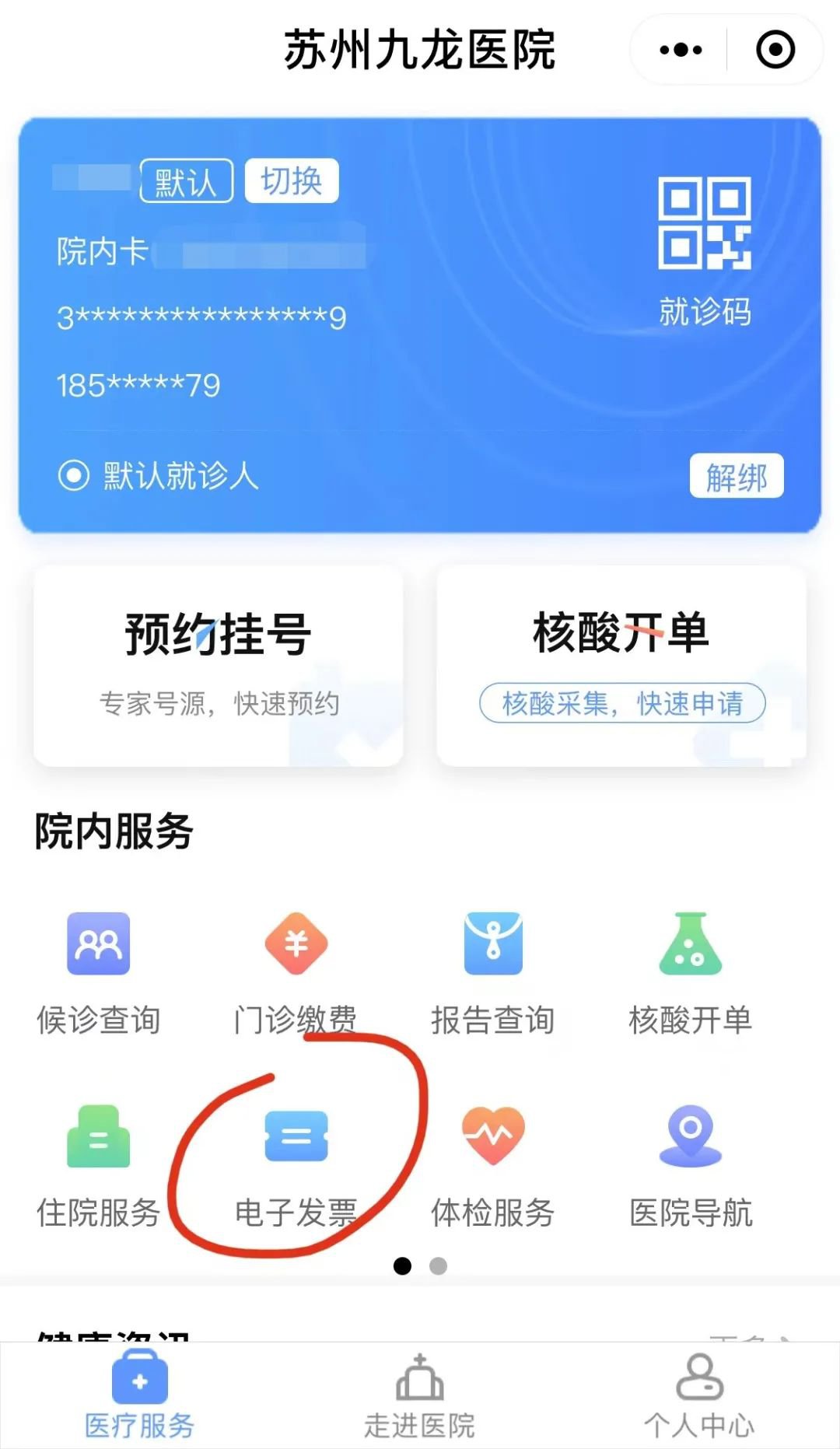Open the mini program more options menu

(x=681, y=51)
